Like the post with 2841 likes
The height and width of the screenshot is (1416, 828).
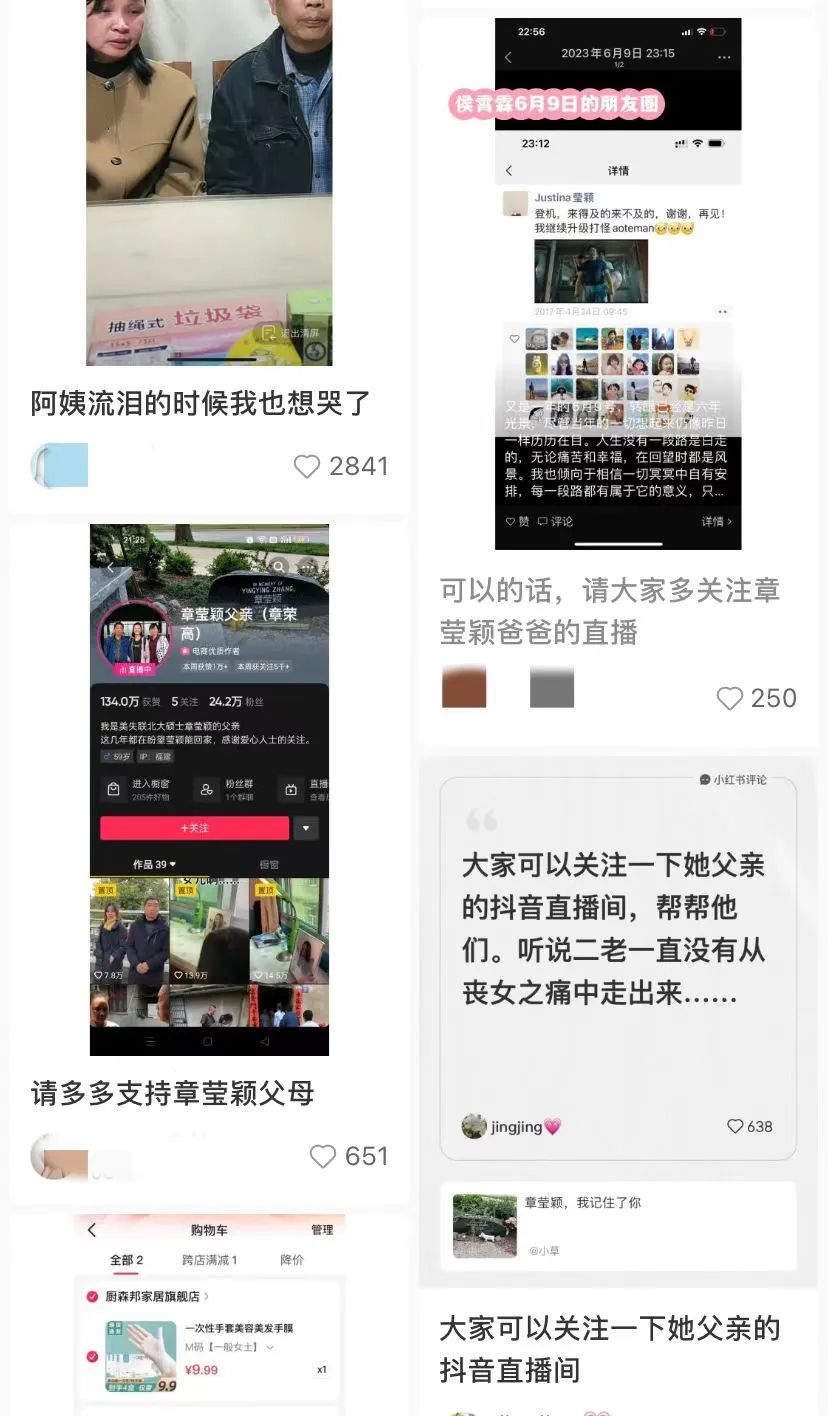(307, 466)
